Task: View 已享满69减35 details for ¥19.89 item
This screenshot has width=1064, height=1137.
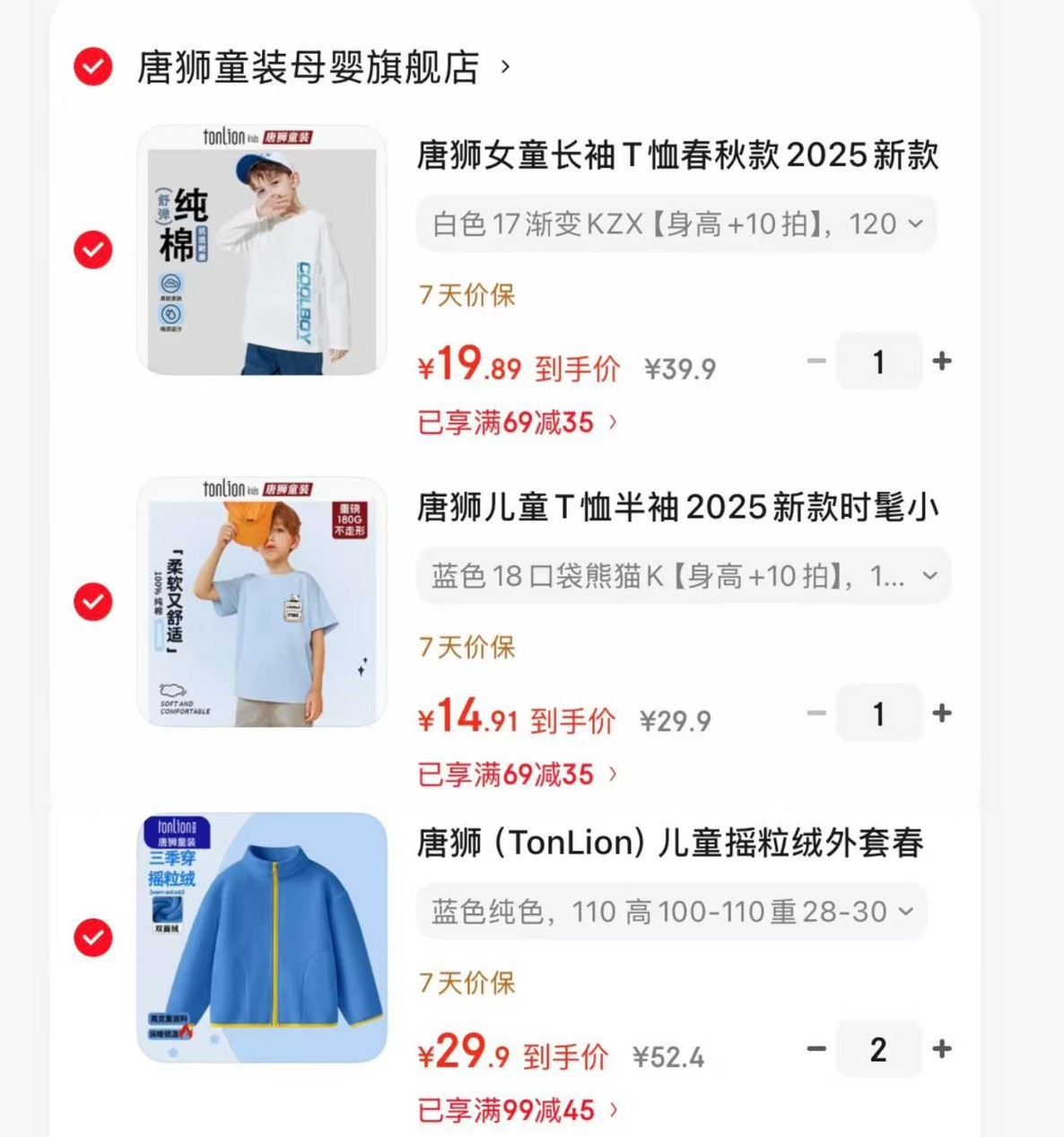Action: click(x=517, y=423)
